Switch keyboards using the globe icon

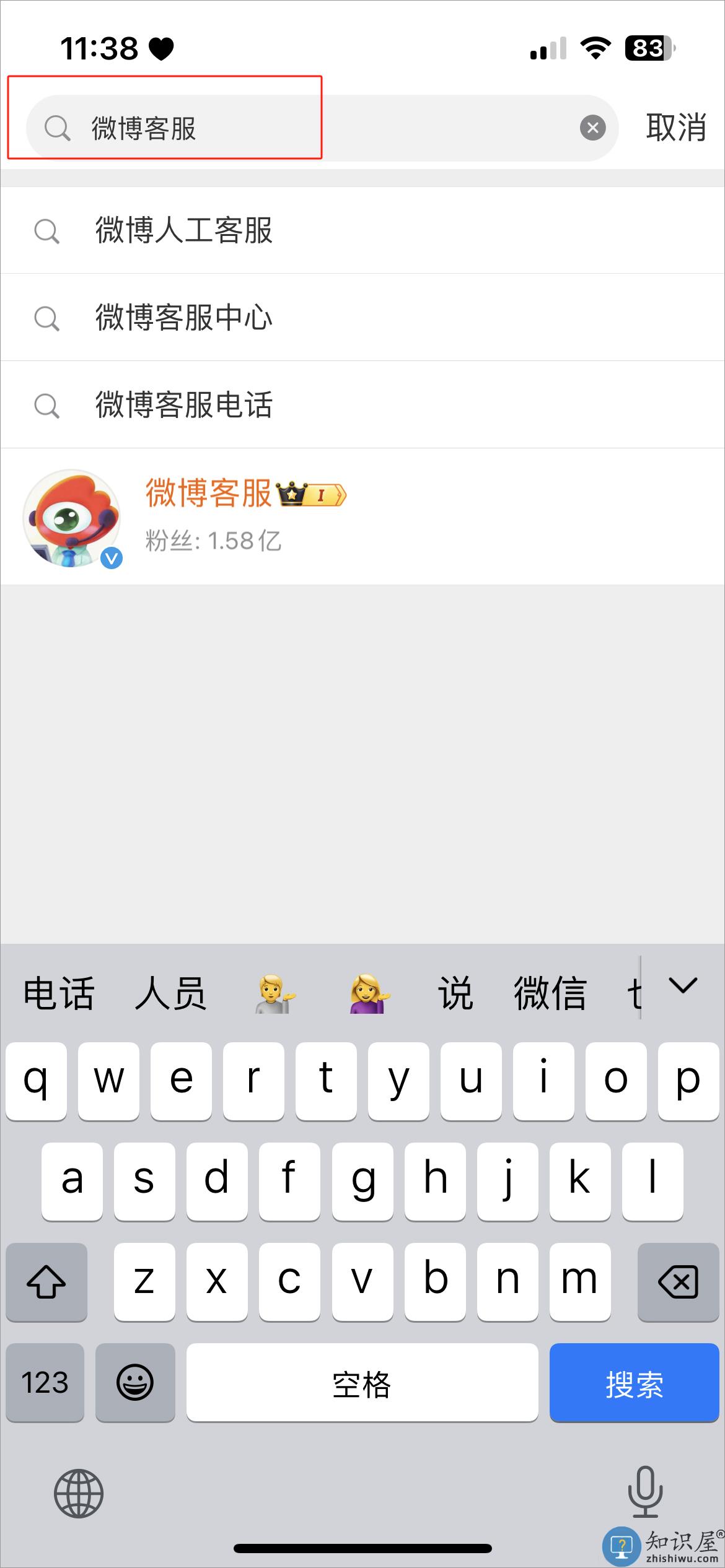78,1493
